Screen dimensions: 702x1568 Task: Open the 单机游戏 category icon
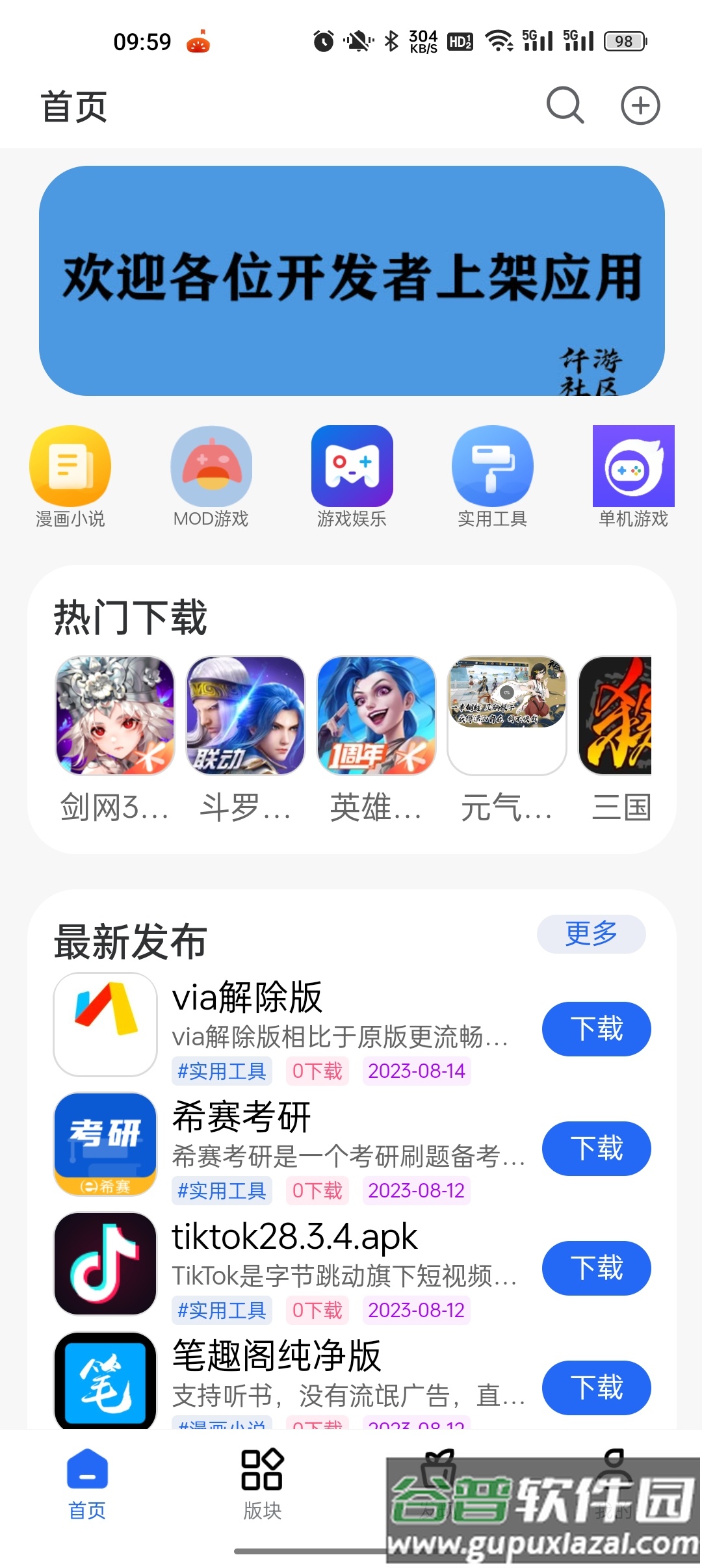(x=633, y=467)
